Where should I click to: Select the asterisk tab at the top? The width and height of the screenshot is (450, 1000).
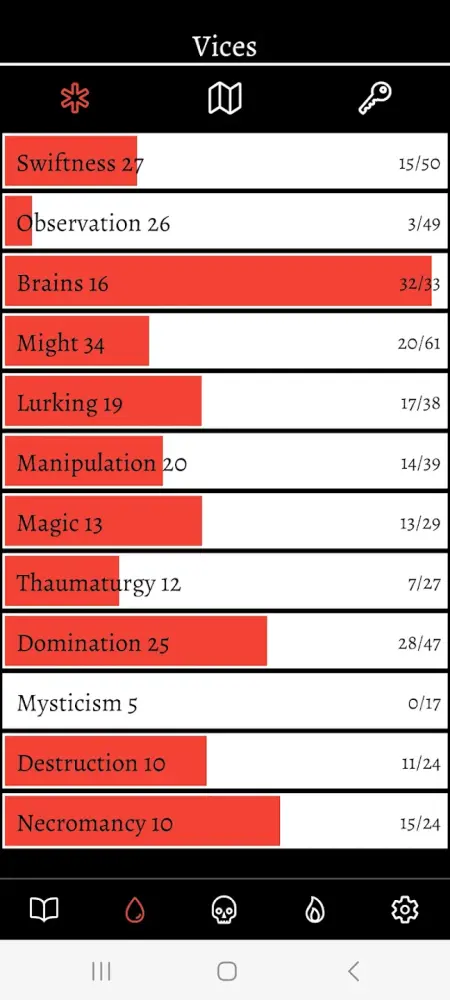(75, 99)
